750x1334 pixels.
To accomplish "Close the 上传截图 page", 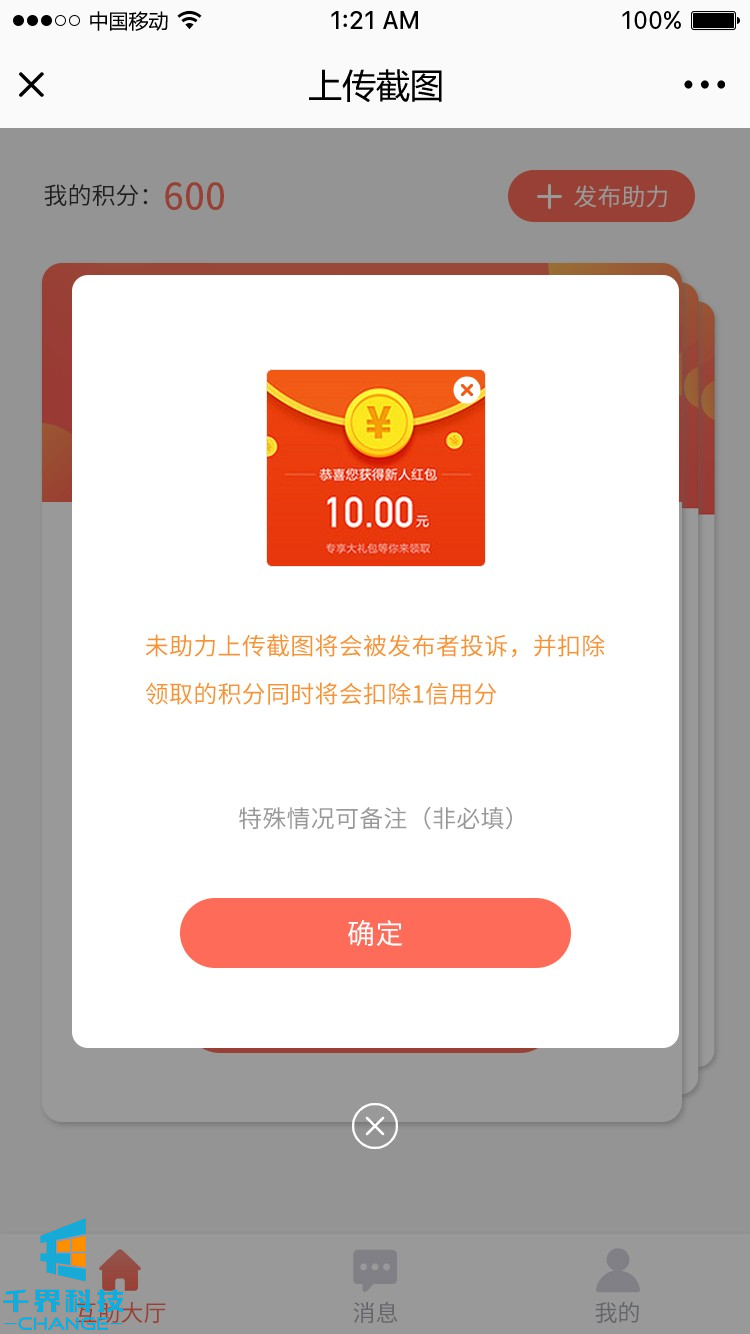I will [x=32, y=85].
